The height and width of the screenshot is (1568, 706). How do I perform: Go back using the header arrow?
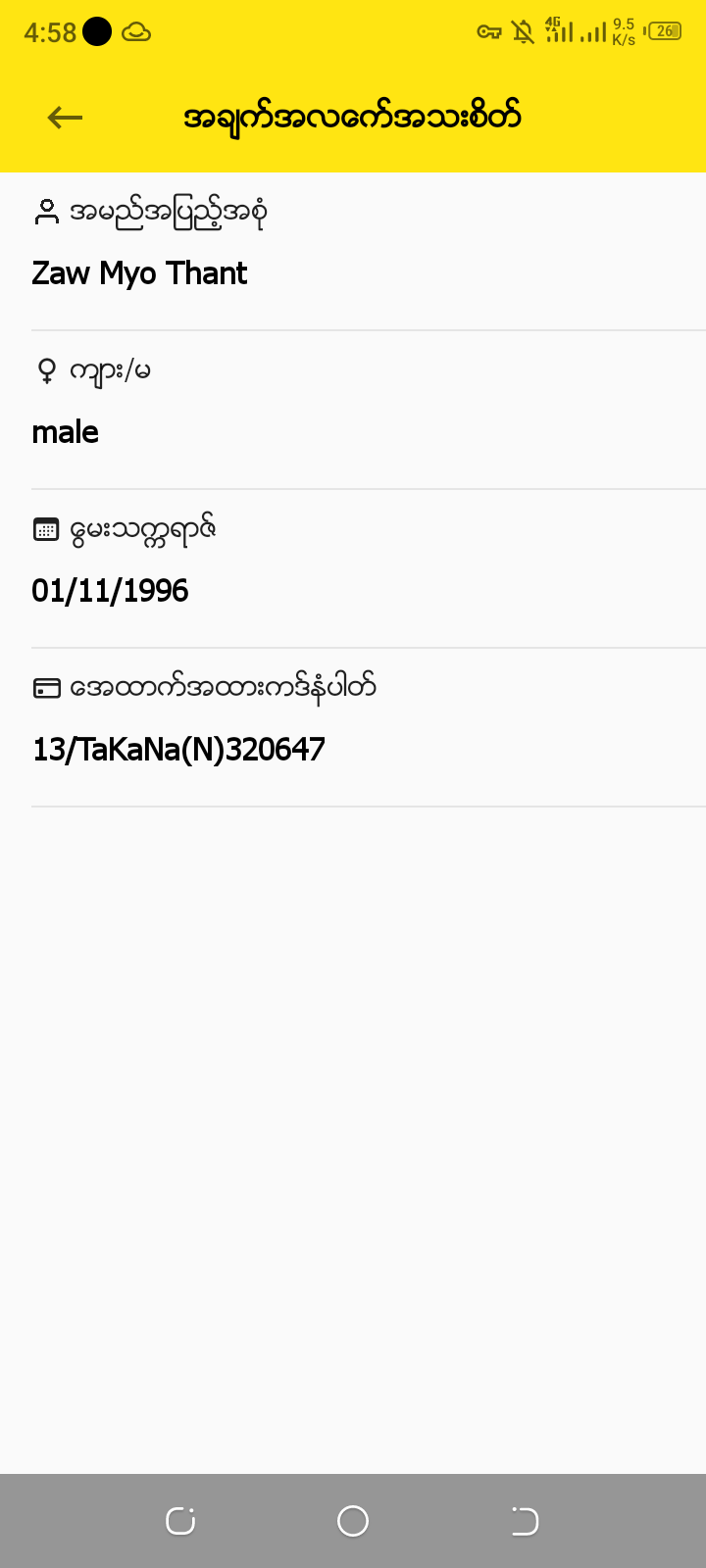point(65,118)
